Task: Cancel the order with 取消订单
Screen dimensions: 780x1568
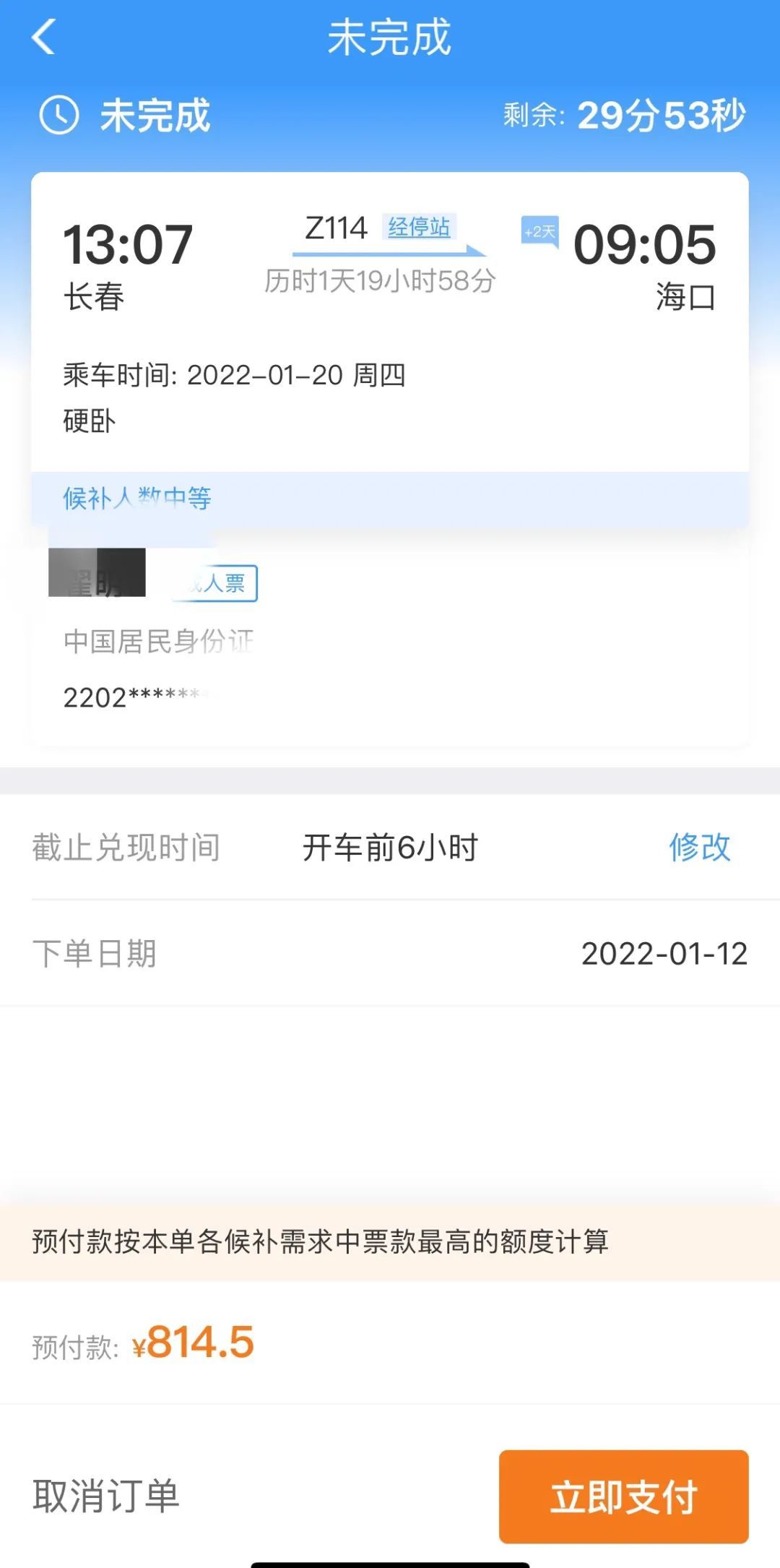Action: click(106, 1495)
